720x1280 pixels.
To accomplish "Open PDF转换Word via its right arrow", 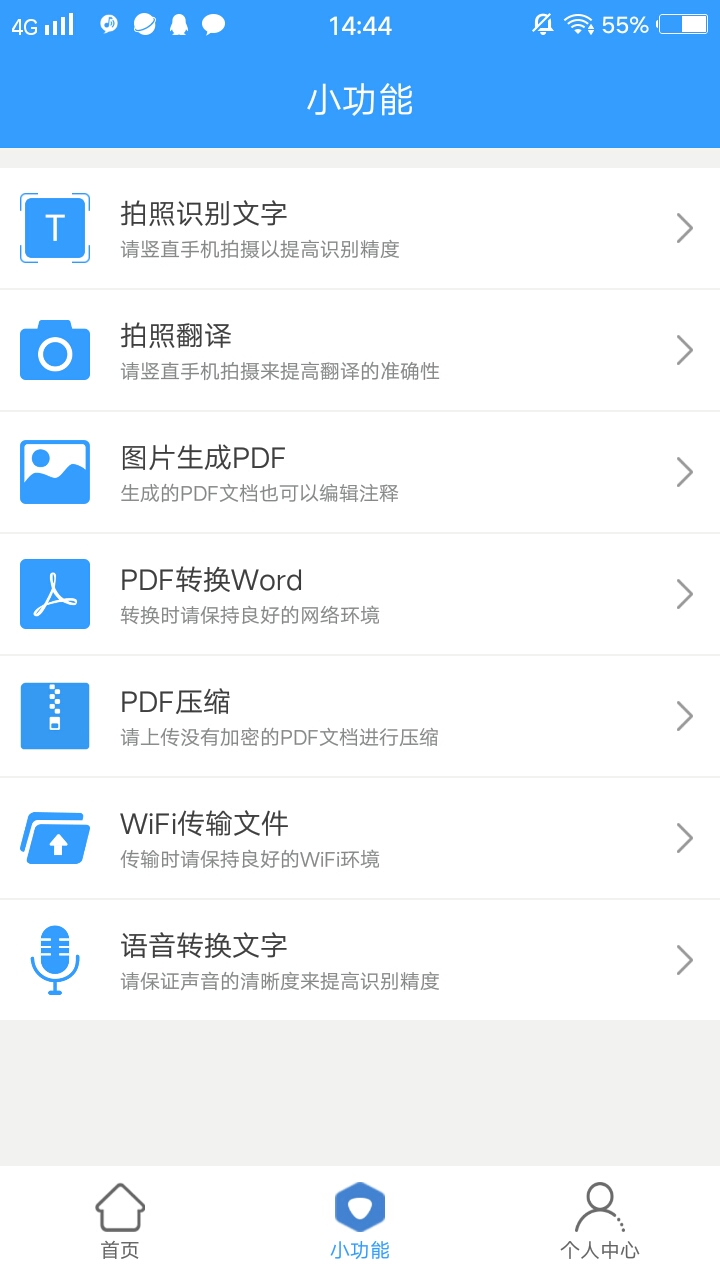I will coord(684,594).
